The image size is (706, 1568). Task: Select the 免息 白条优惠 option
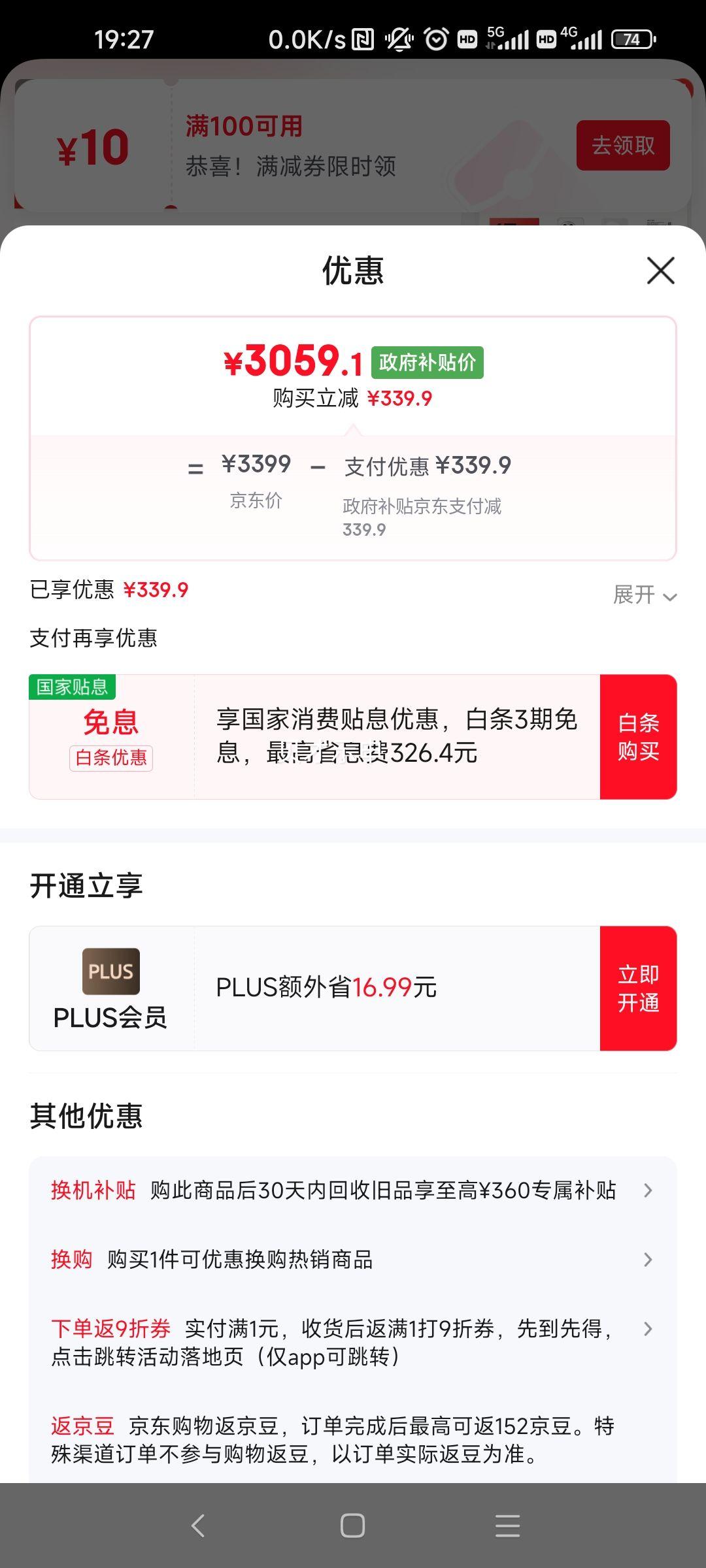point(111,735)
